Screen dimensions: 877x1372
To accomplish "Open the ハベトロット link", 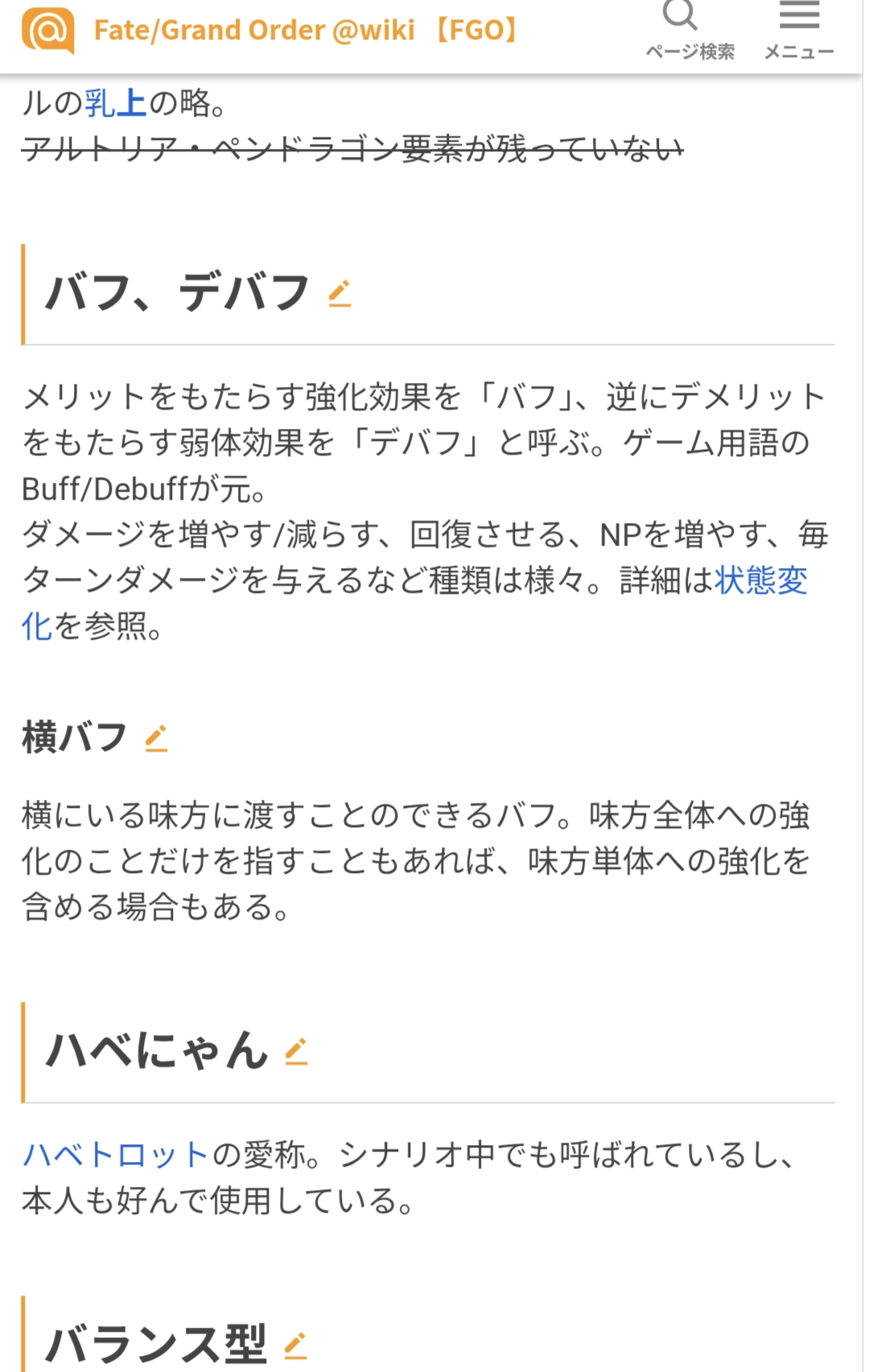I will (116, 1155).
